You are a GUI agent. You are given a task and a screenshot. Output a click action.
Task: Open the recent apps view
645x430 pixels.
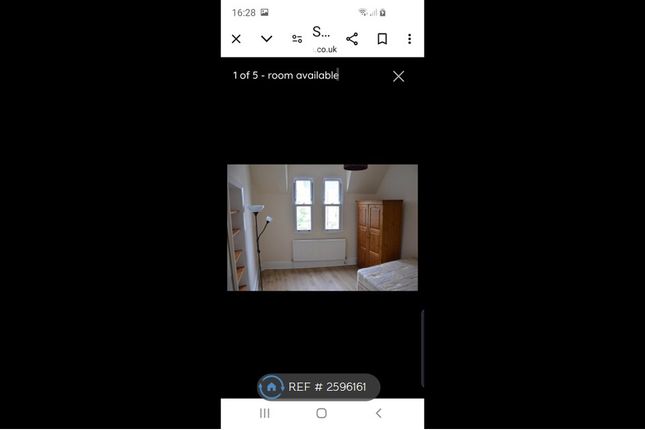click(x=265, y=413)
